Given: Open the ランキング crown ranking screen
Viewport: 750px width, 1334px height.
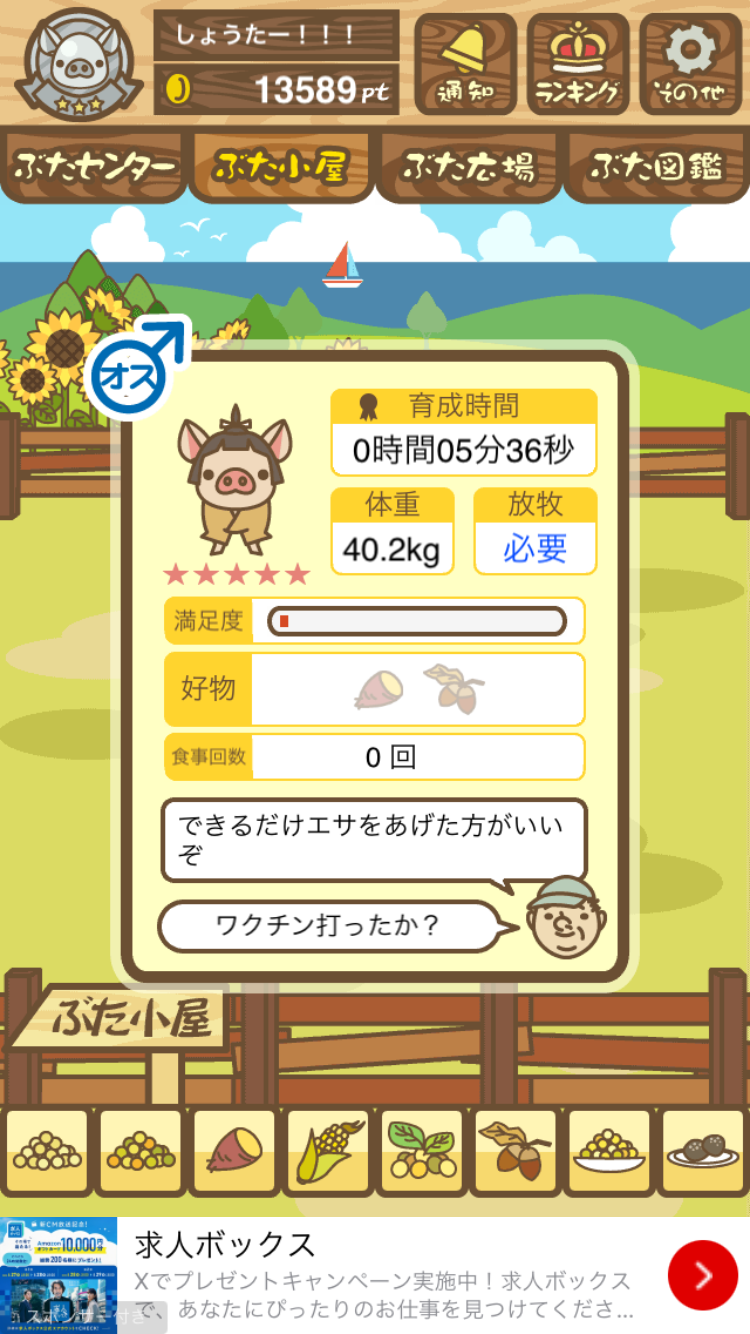Looking at the screenshot, I should [578, 62].
